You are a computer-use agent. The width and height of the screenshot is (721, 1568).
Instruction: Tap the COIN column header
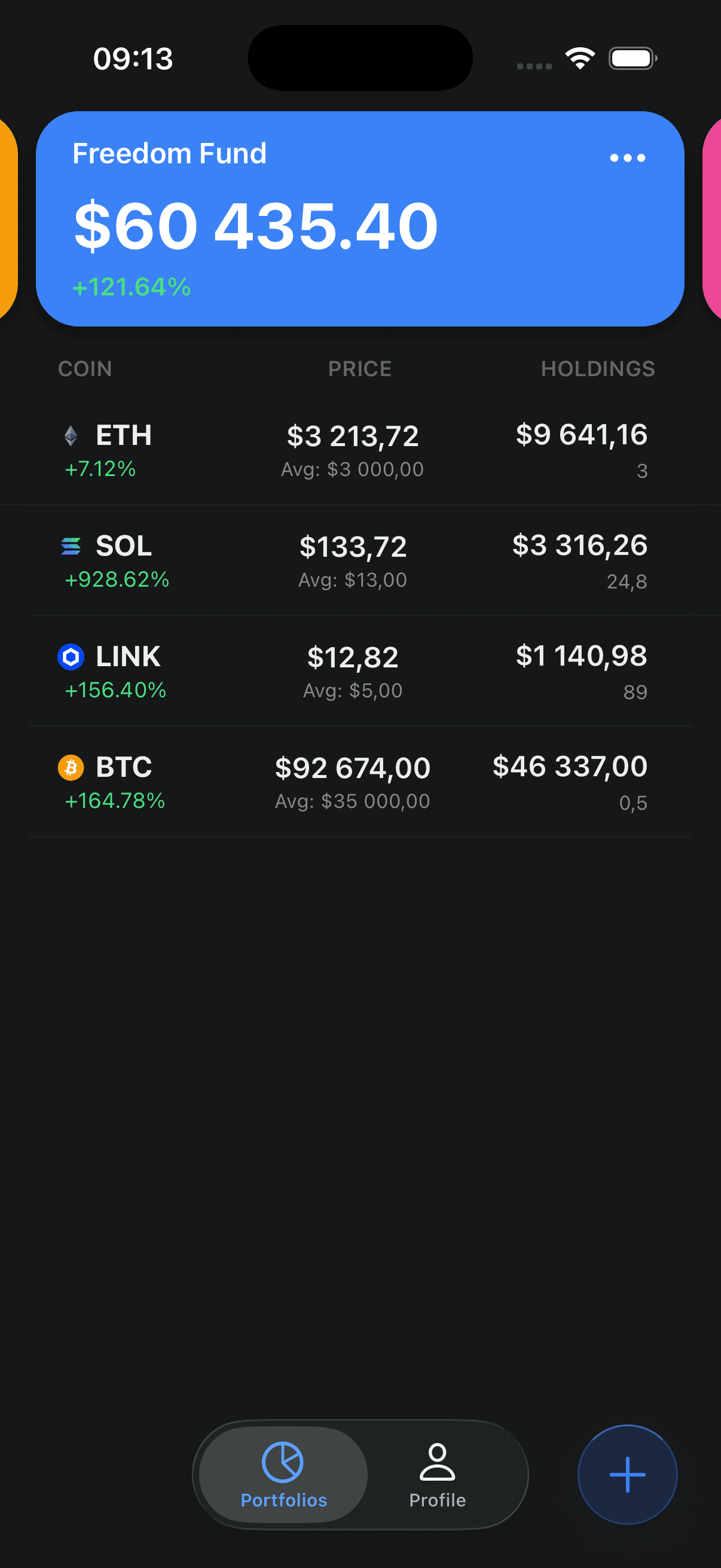click(84, 368)
